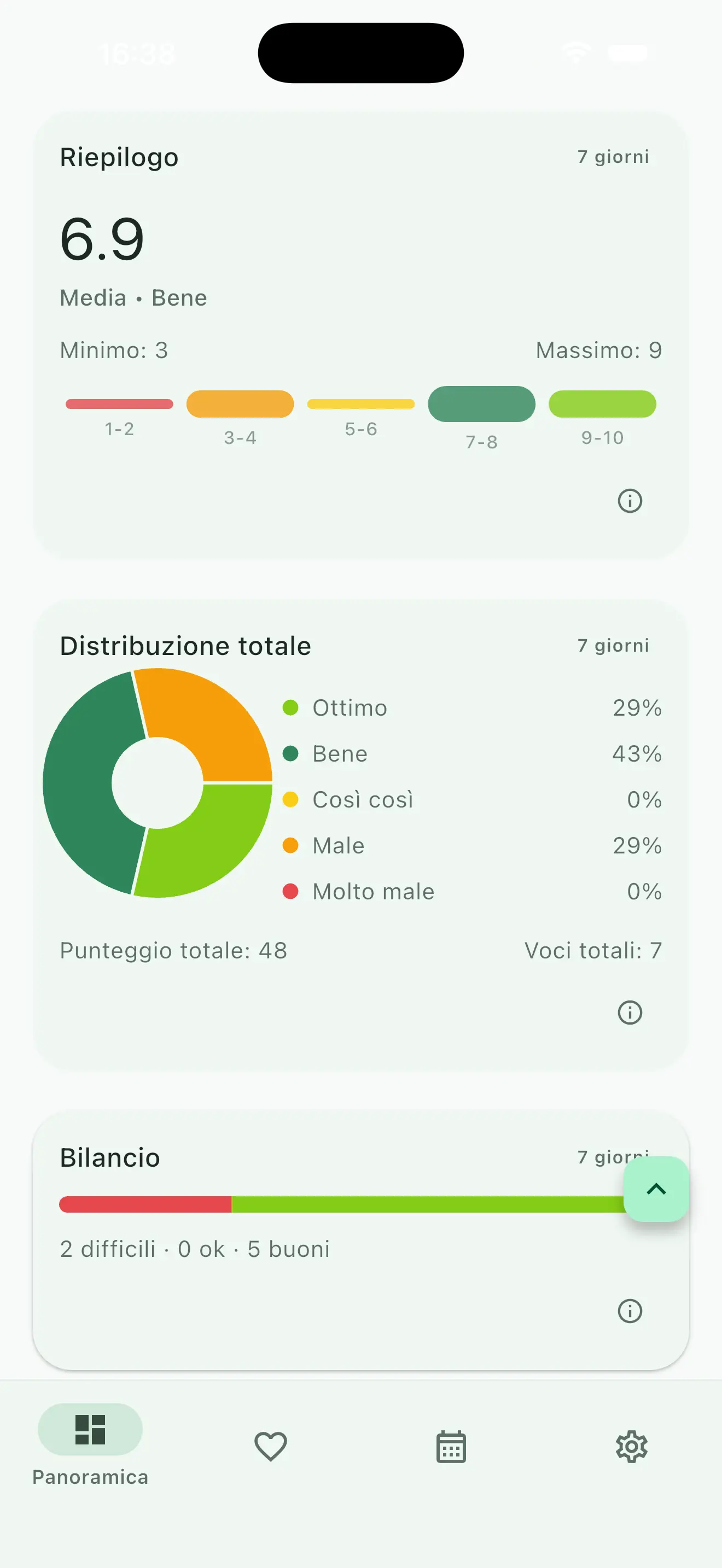722x1568 pixels.
Task: Open the Panoramica overview tab
Action: [90, 1449]
